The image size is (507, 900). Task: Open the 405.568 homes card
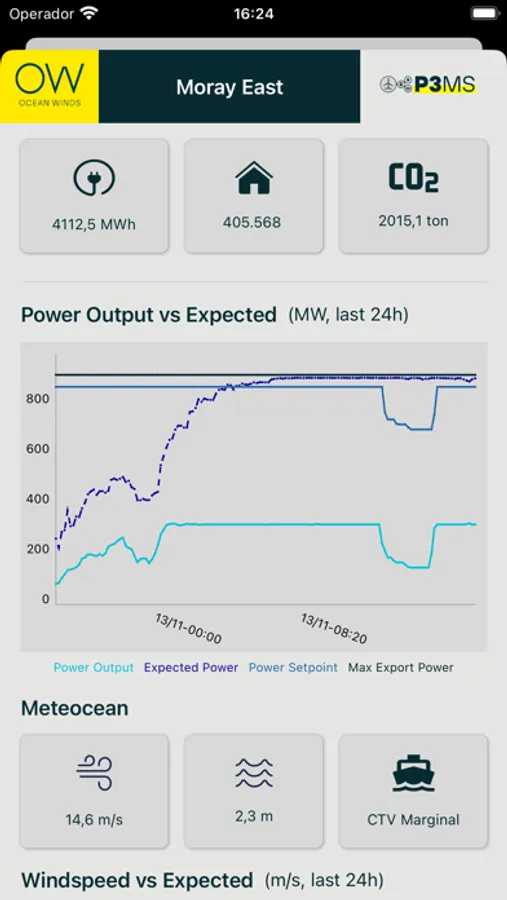pyautogui.click(x=253, y=196)
